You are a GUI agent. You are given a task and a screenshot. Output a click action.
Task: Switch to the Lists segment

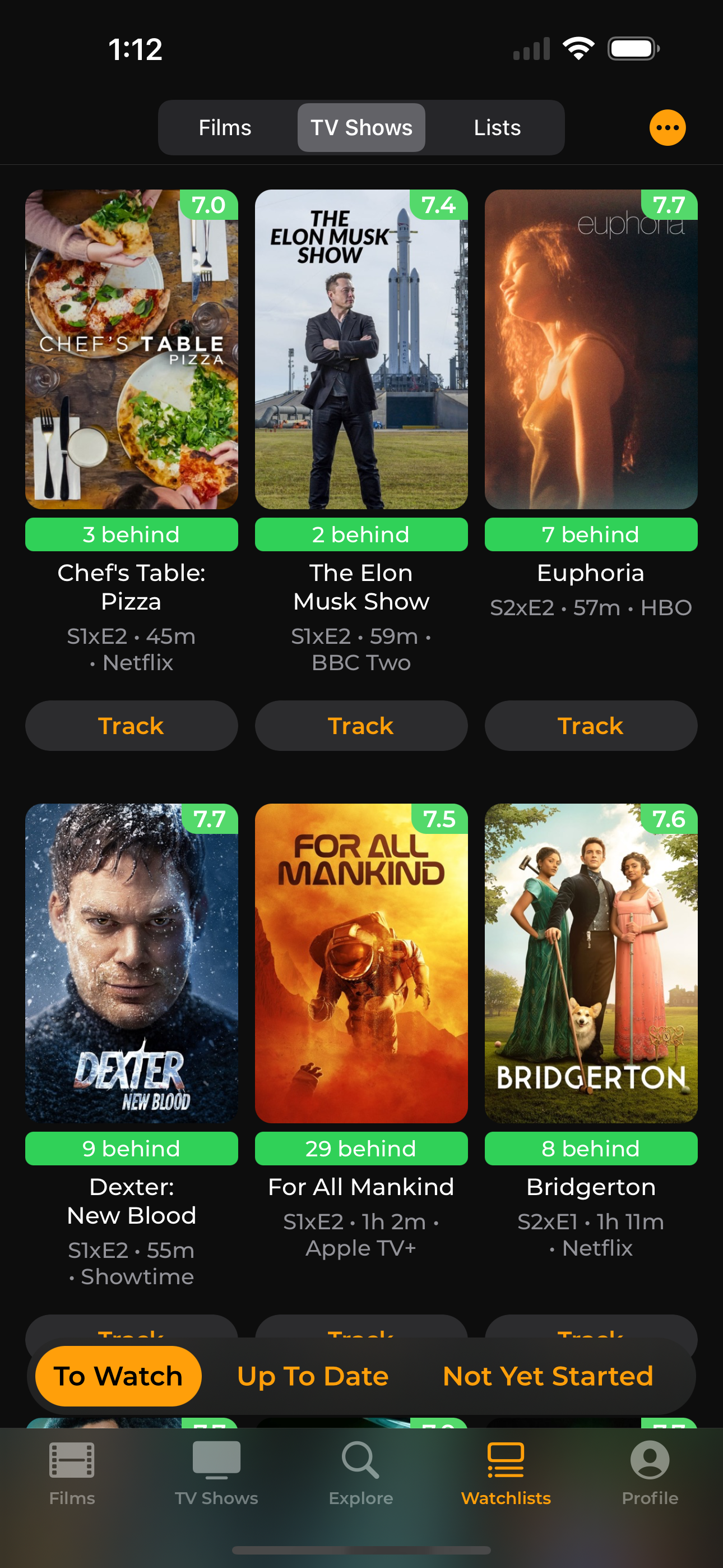click(x=497, y=128)
